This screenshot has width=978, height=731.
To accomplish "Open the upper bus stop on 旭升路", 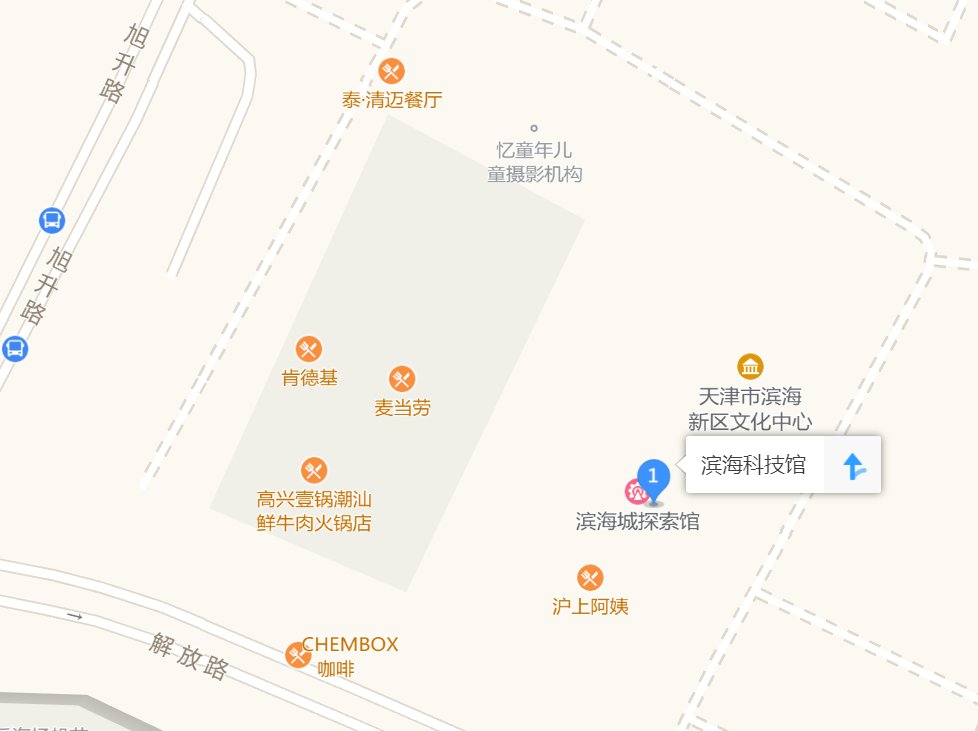I will click(x=52, y=219).
